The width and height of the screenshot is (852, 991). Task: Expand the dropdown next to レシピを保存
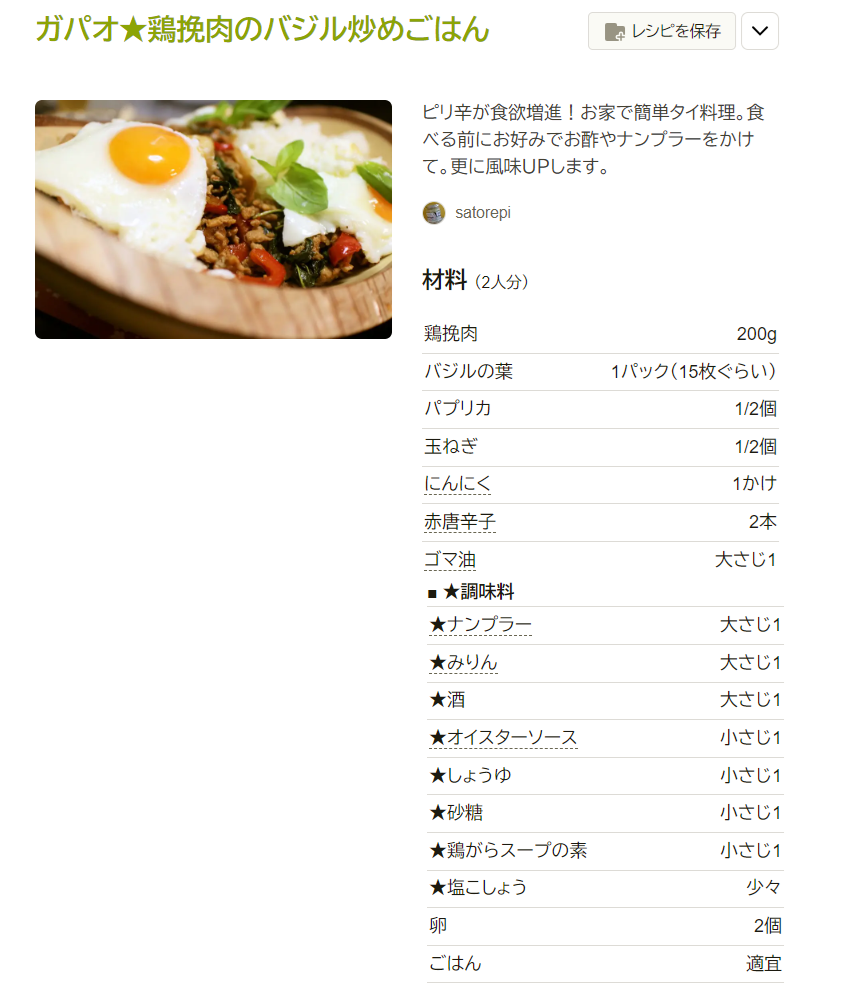tap(760, 31)
